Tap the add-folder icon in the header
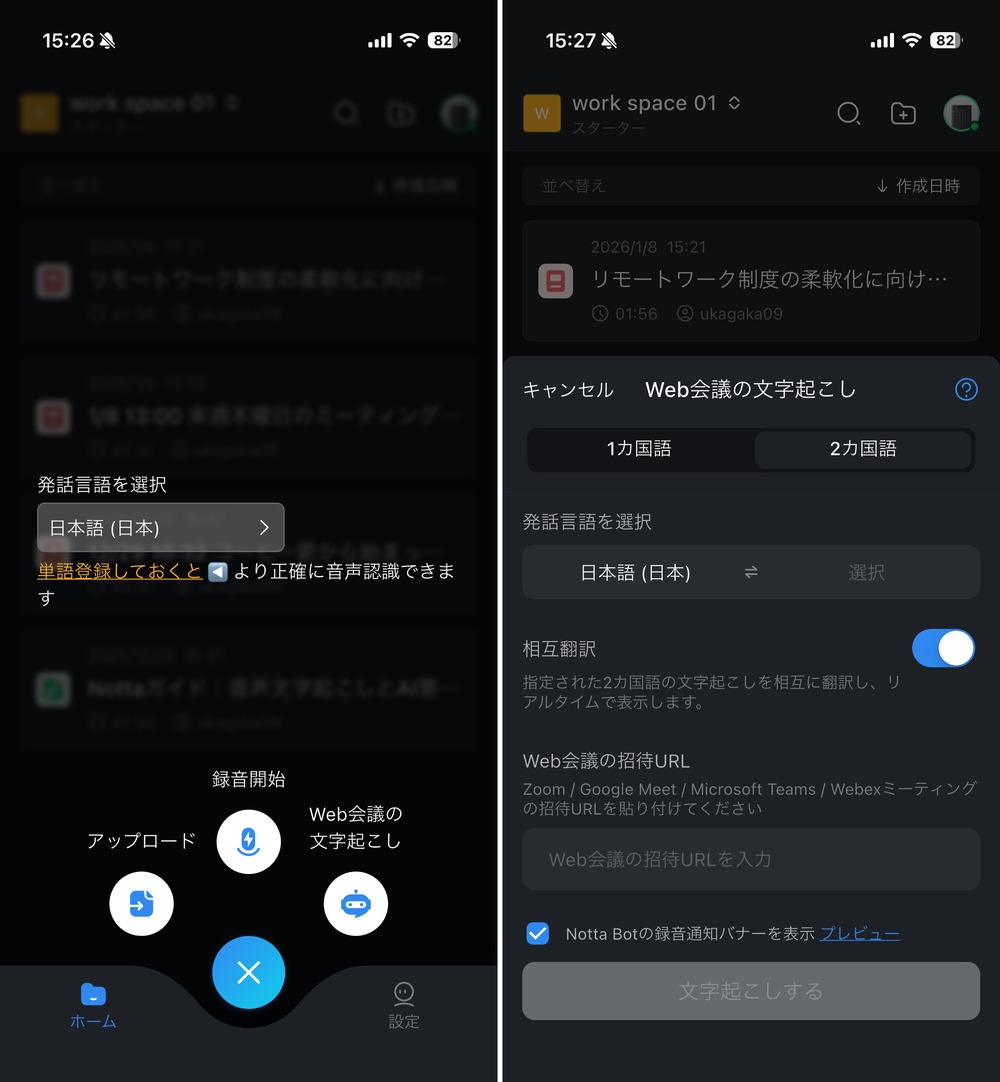1000x1082 pixels. pos(903,113)
